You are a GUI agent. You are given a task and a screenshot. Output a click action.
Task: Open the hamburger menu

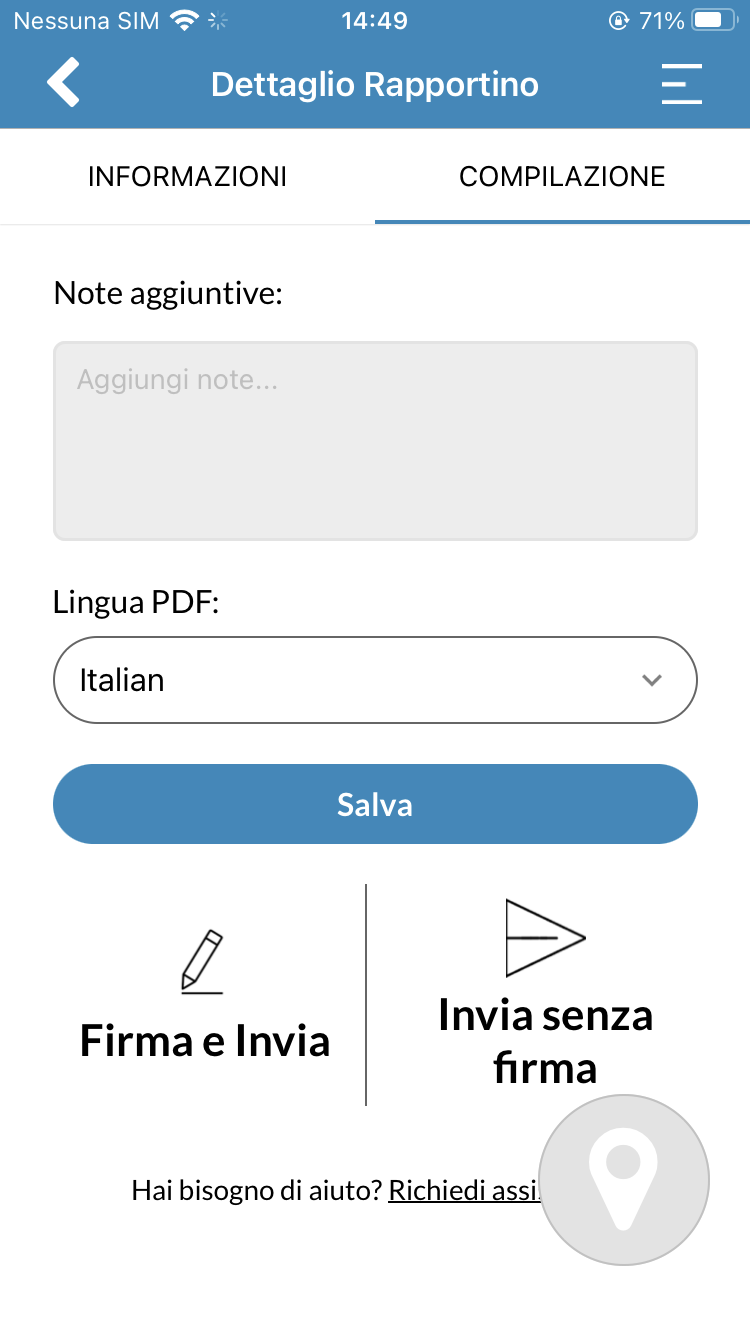(x=681, y=84)
